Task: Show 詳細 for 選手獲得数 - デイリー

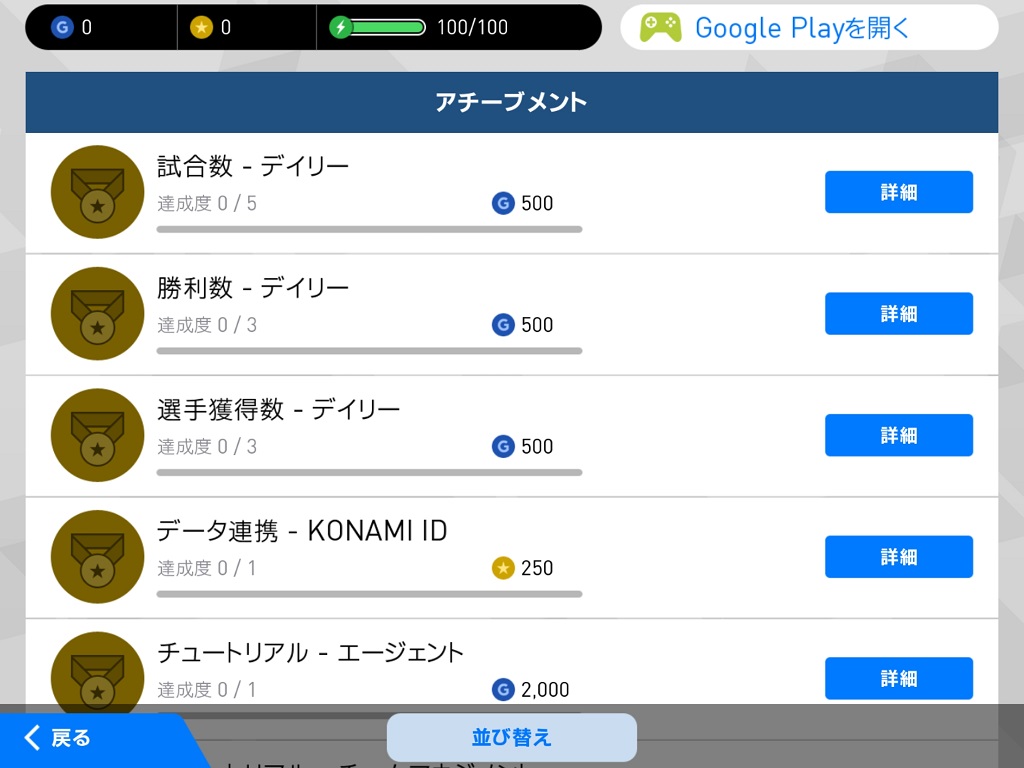Action: click(x=898, y=435)
